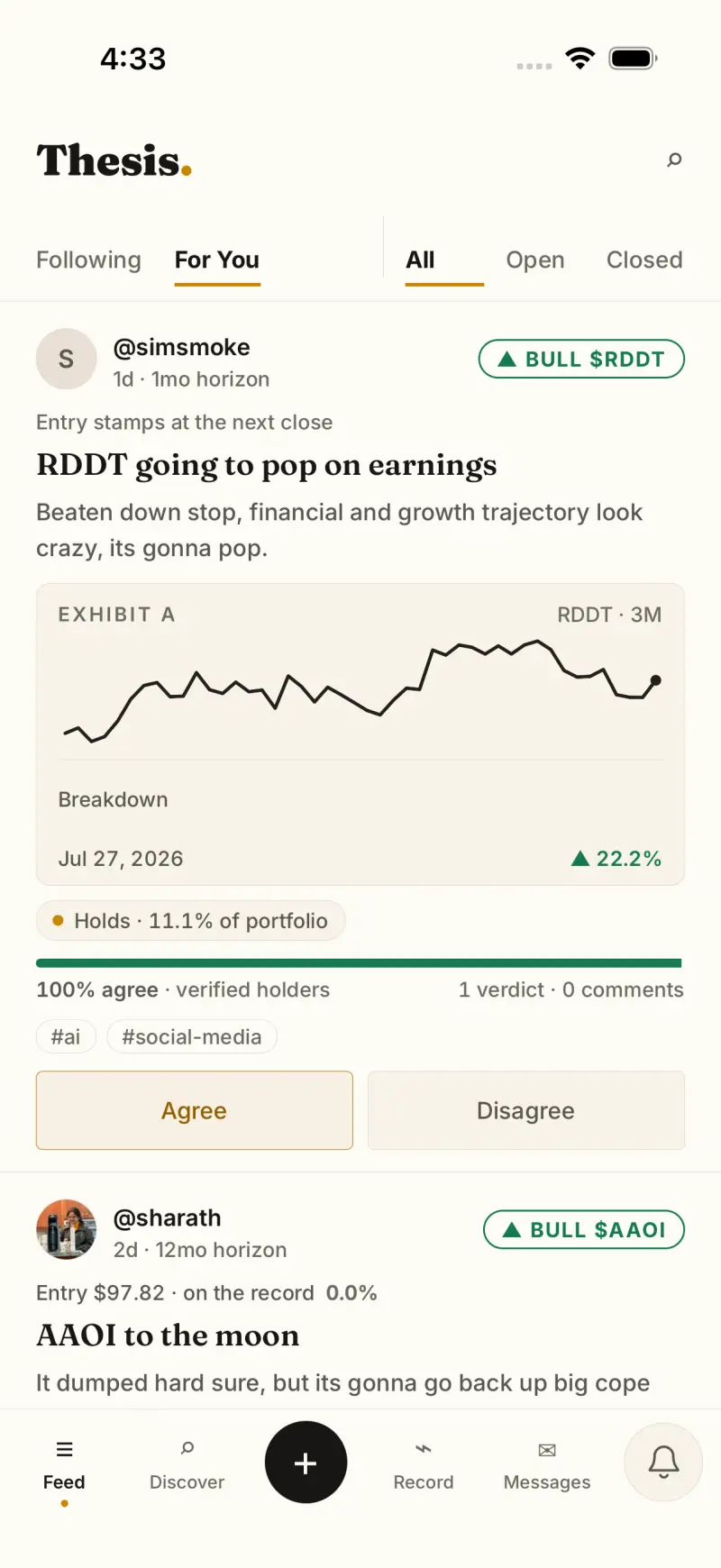Open the Record tab
This screenshot has width=721, height=1568.
click(424, 1464)
